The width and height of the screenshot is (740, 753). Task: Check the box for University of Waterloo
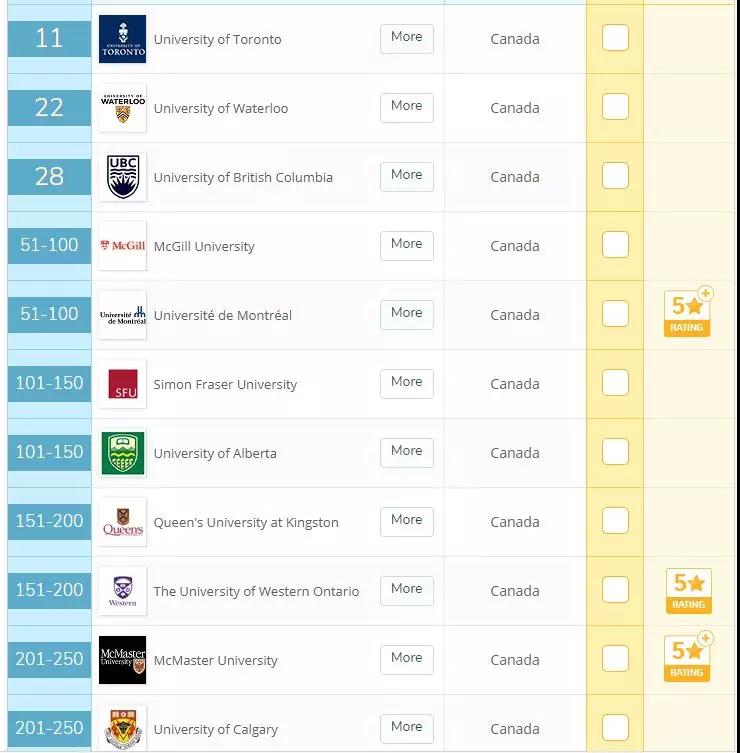coord(615,107)
